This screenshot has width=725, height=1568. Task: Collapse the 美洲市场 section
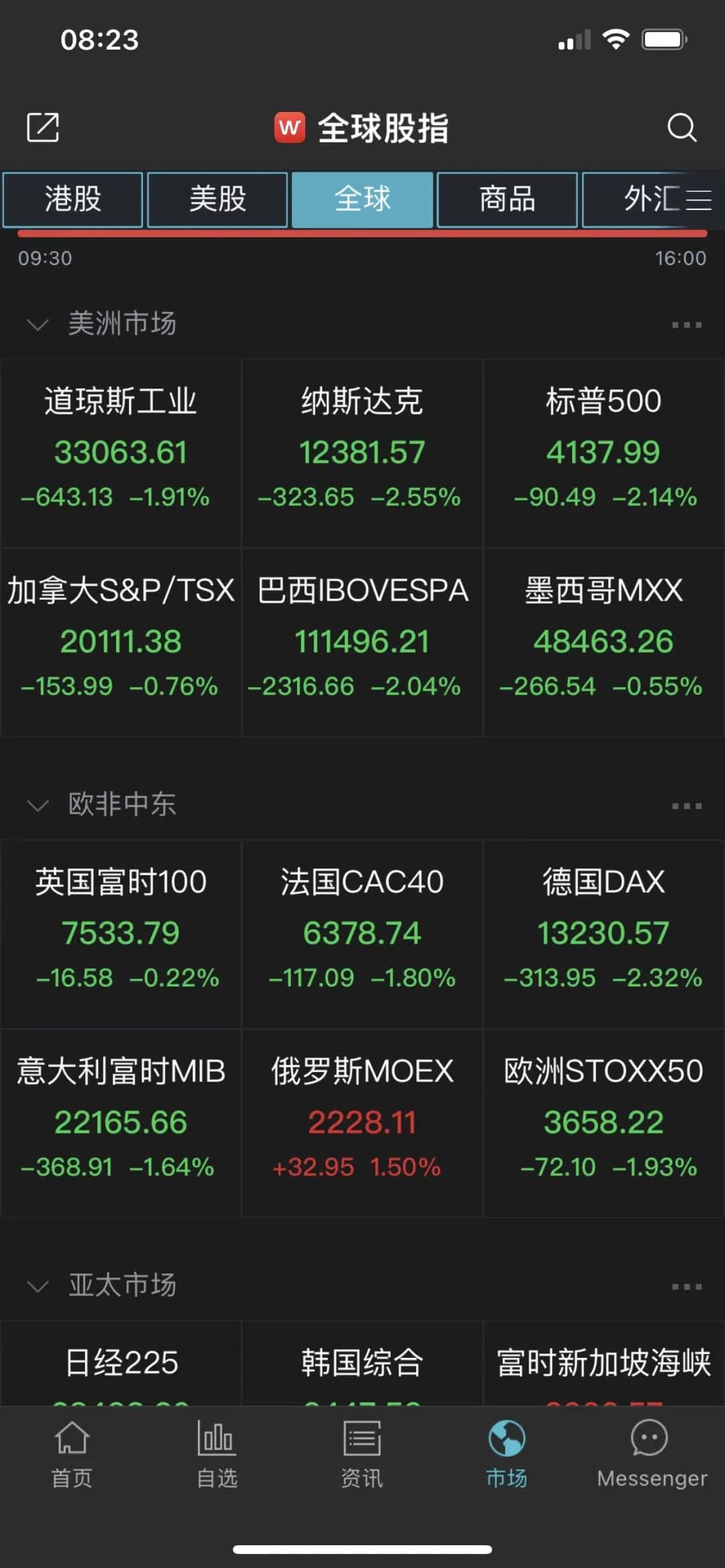[38, 325]
